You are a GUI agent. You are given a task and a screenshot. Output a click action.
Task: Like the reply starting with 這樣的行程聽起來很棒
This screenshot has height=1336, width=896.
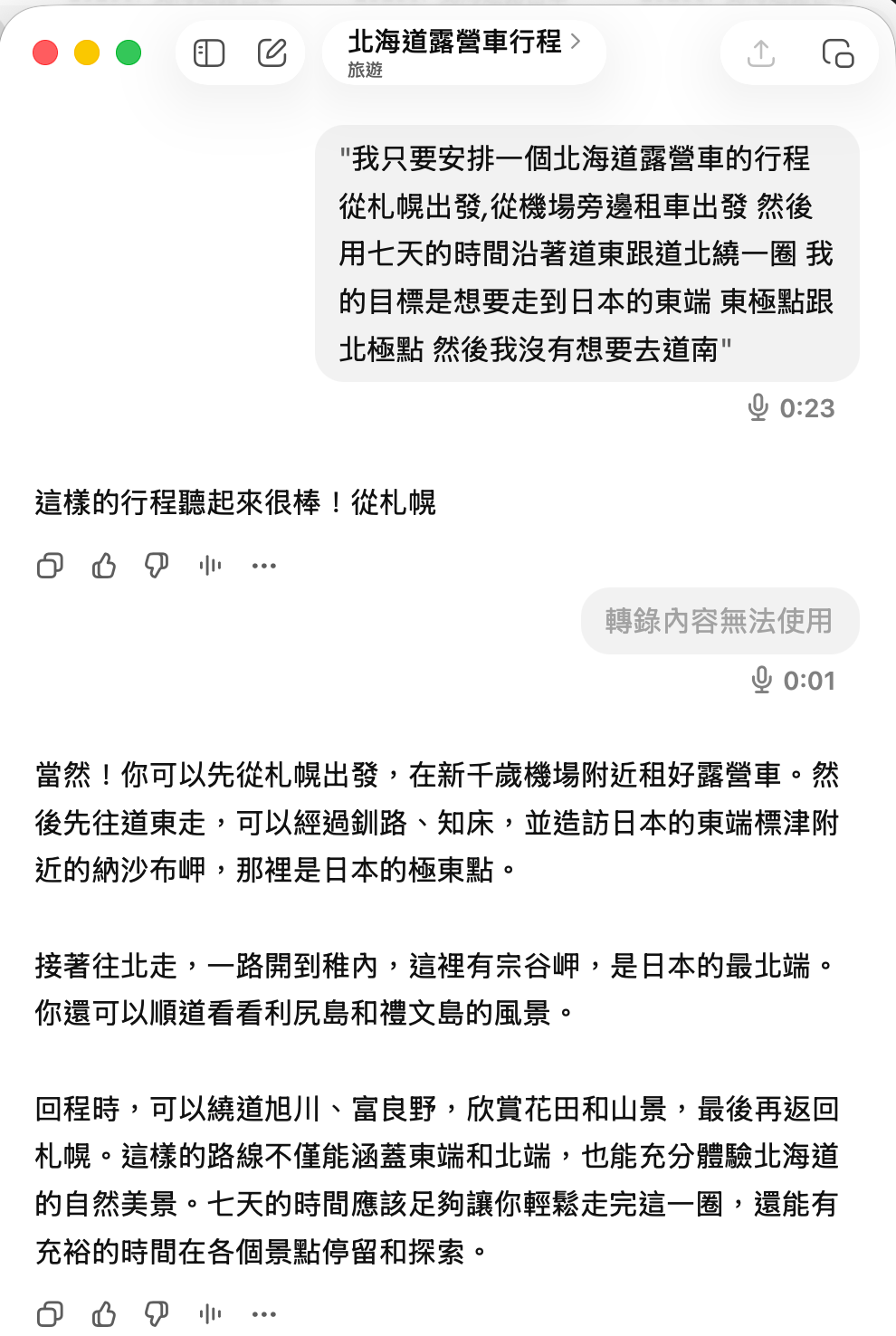(x=104, y=567)
